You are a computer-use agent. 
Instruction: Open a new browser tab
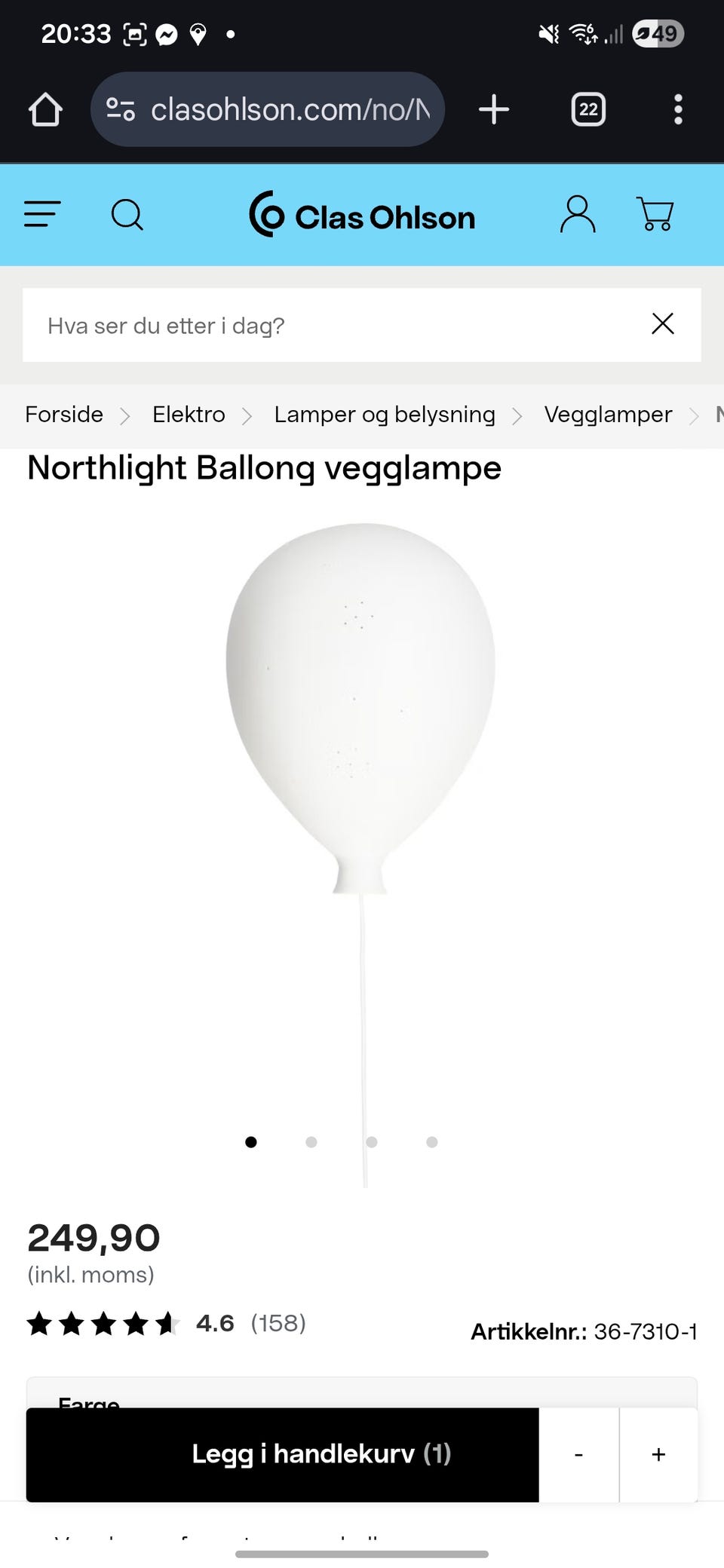click(494, 110)
